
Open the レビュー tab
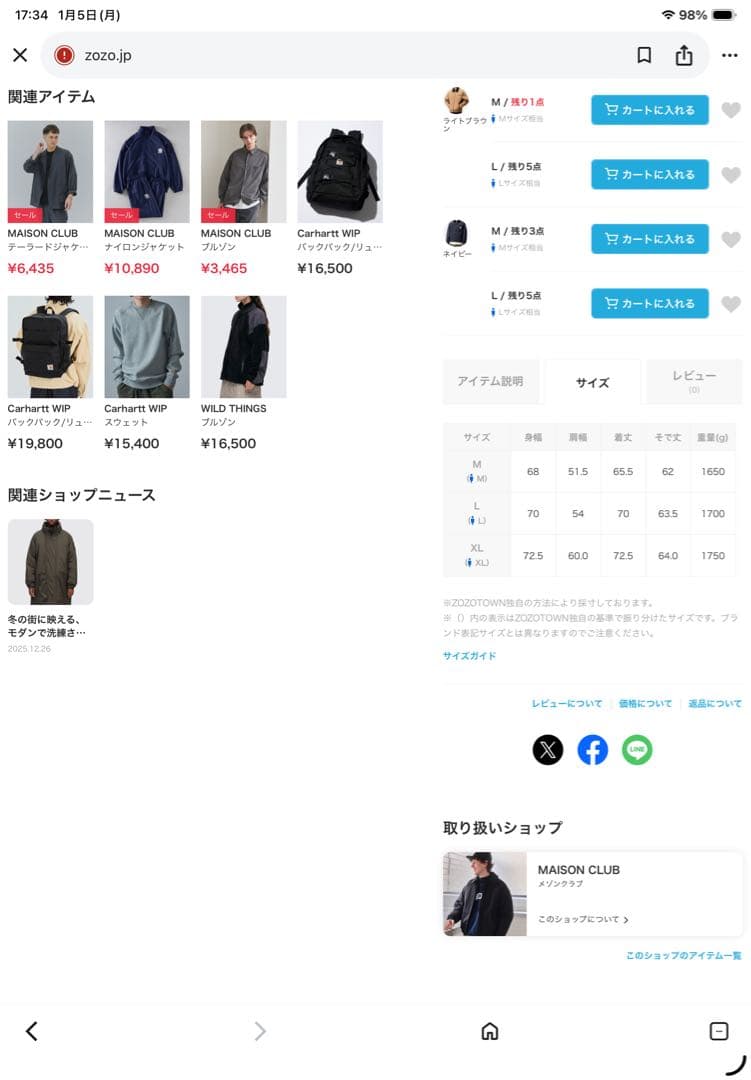pyautogui.click(x=693, y=381)
